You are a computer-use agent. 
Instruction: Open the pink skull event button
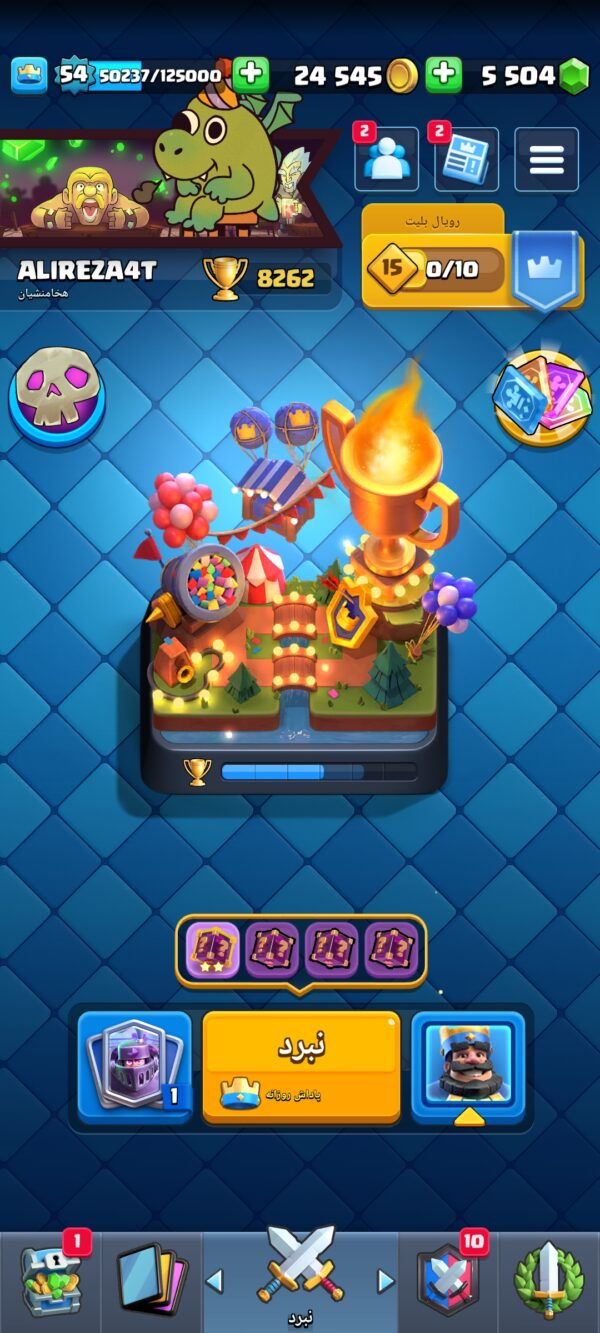57,394
